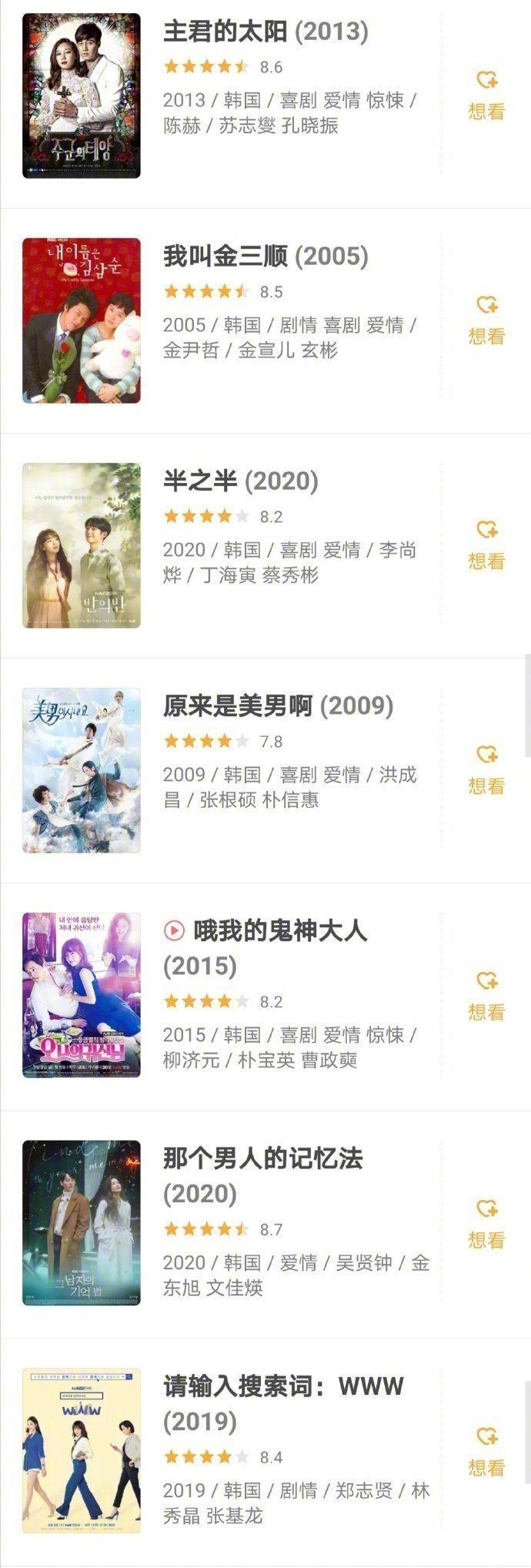
Task: View the 主君的太阳 poster thumbnail
Action: click(x=82, y=95)
